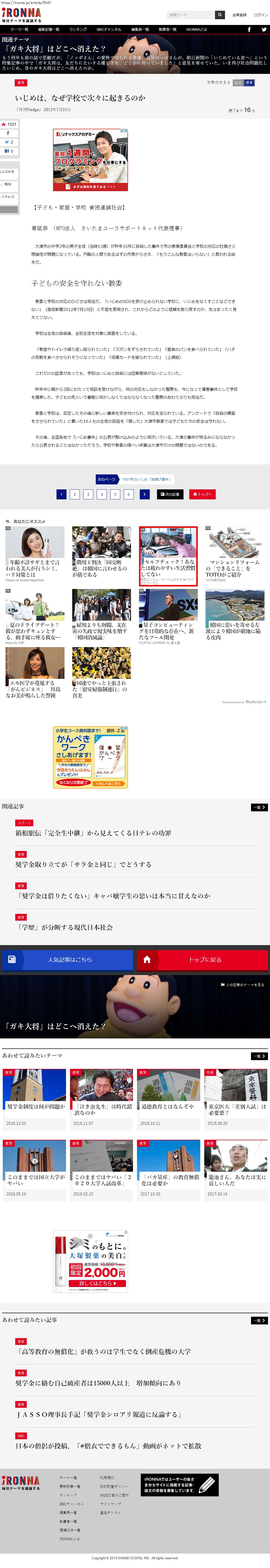270x1568 pixels.
Task: Tap the red トップへ button
Action: [x=202, y=494]
